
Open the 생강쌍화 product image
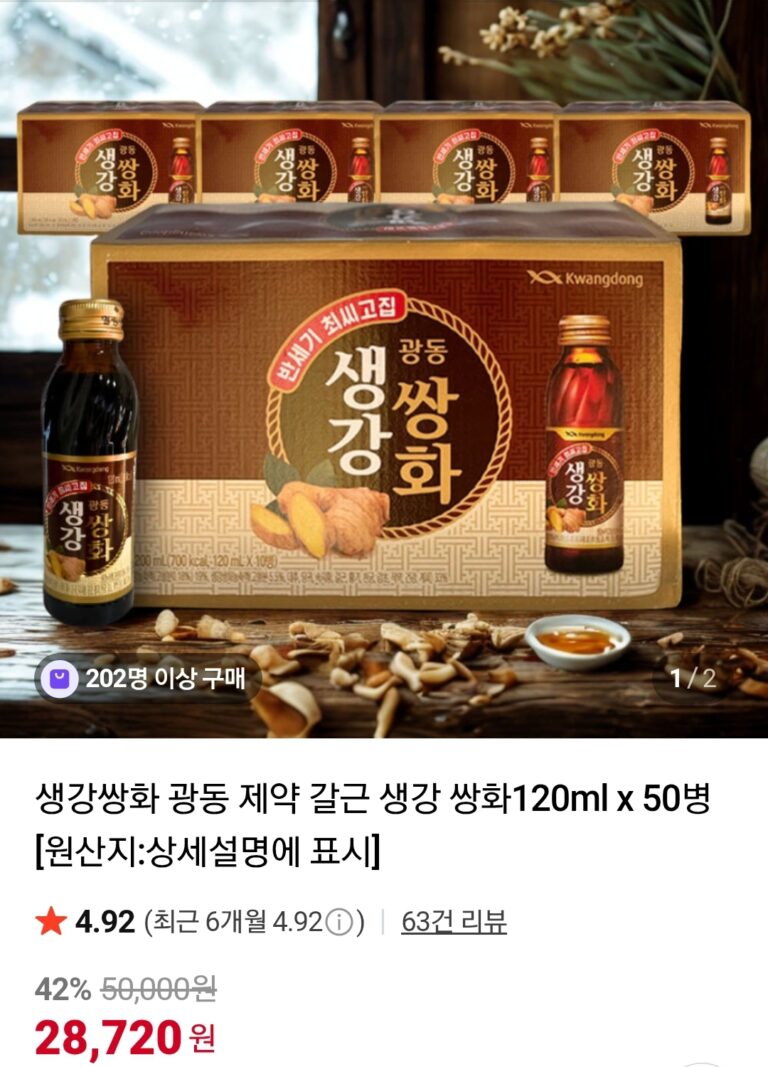coord(384,368)
